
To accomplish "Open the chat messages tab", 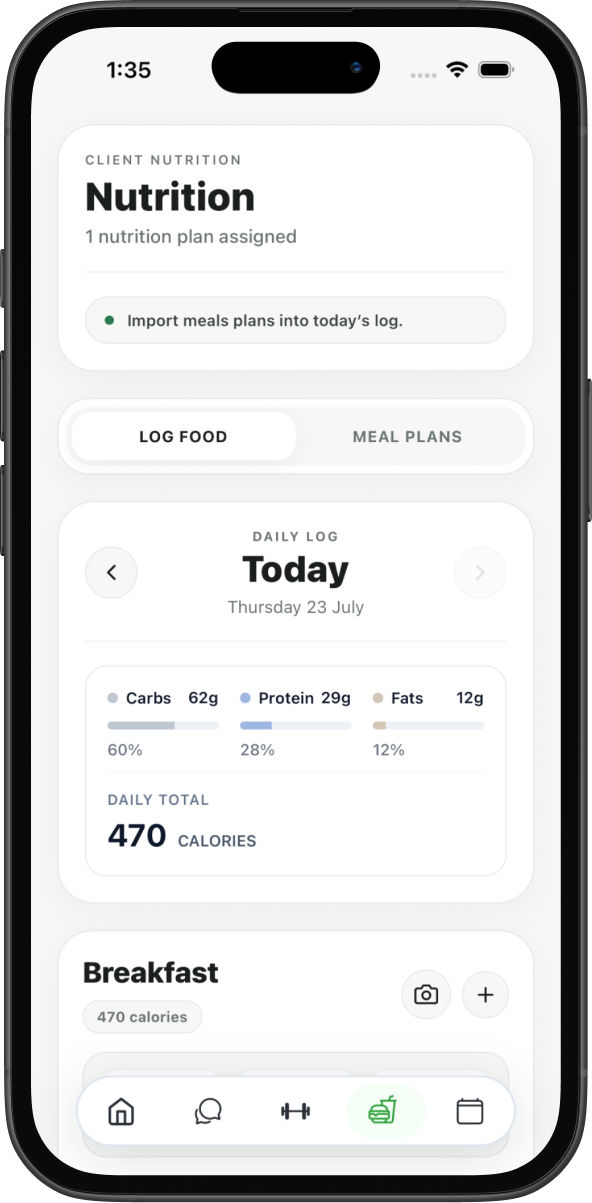I will [x=208, y=1111].
